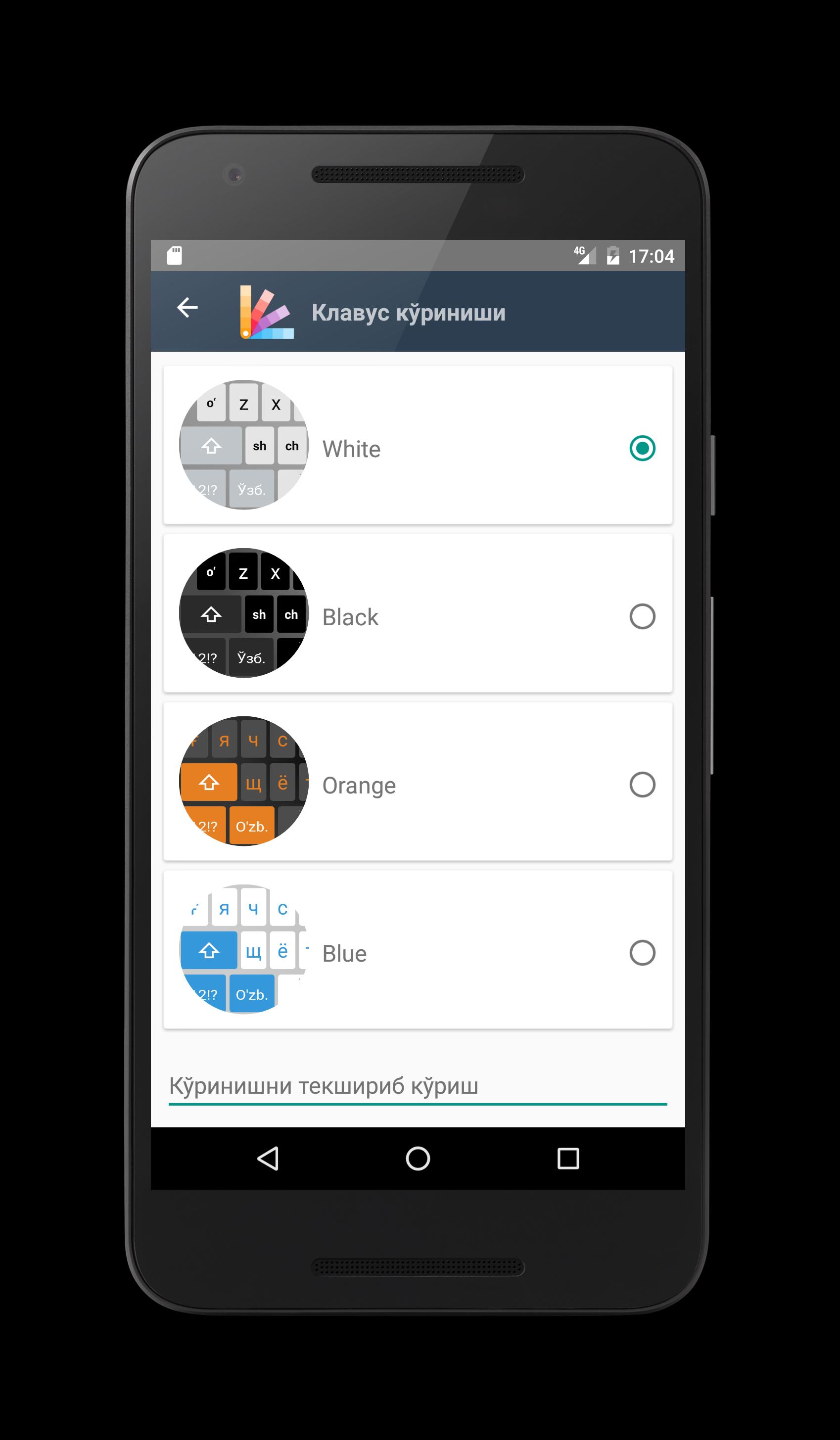Switch to the Orange keyboard theme
Screen dimensions: 840x1440
[642, 785]
